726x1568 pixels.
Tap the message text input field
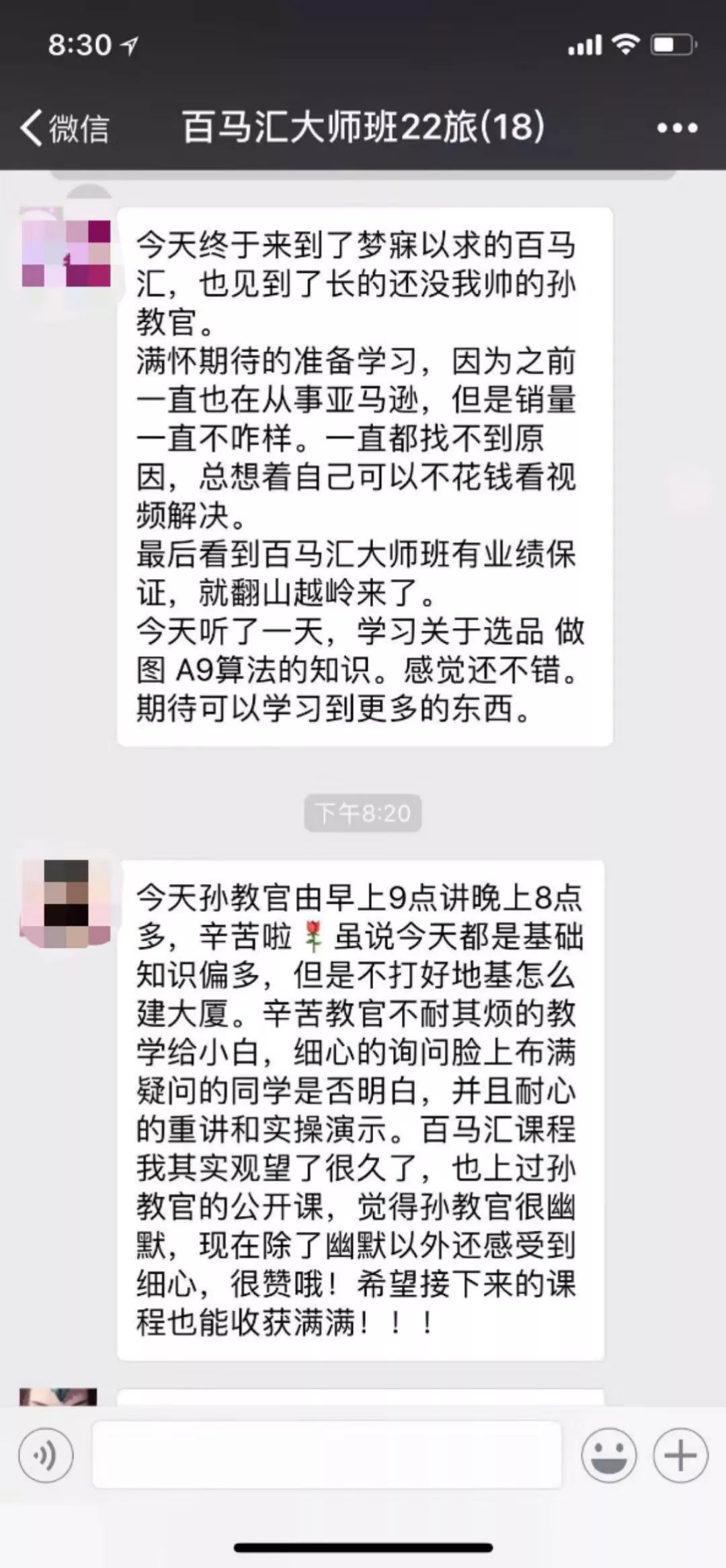pyautogui.click(x=327, y=1455)
